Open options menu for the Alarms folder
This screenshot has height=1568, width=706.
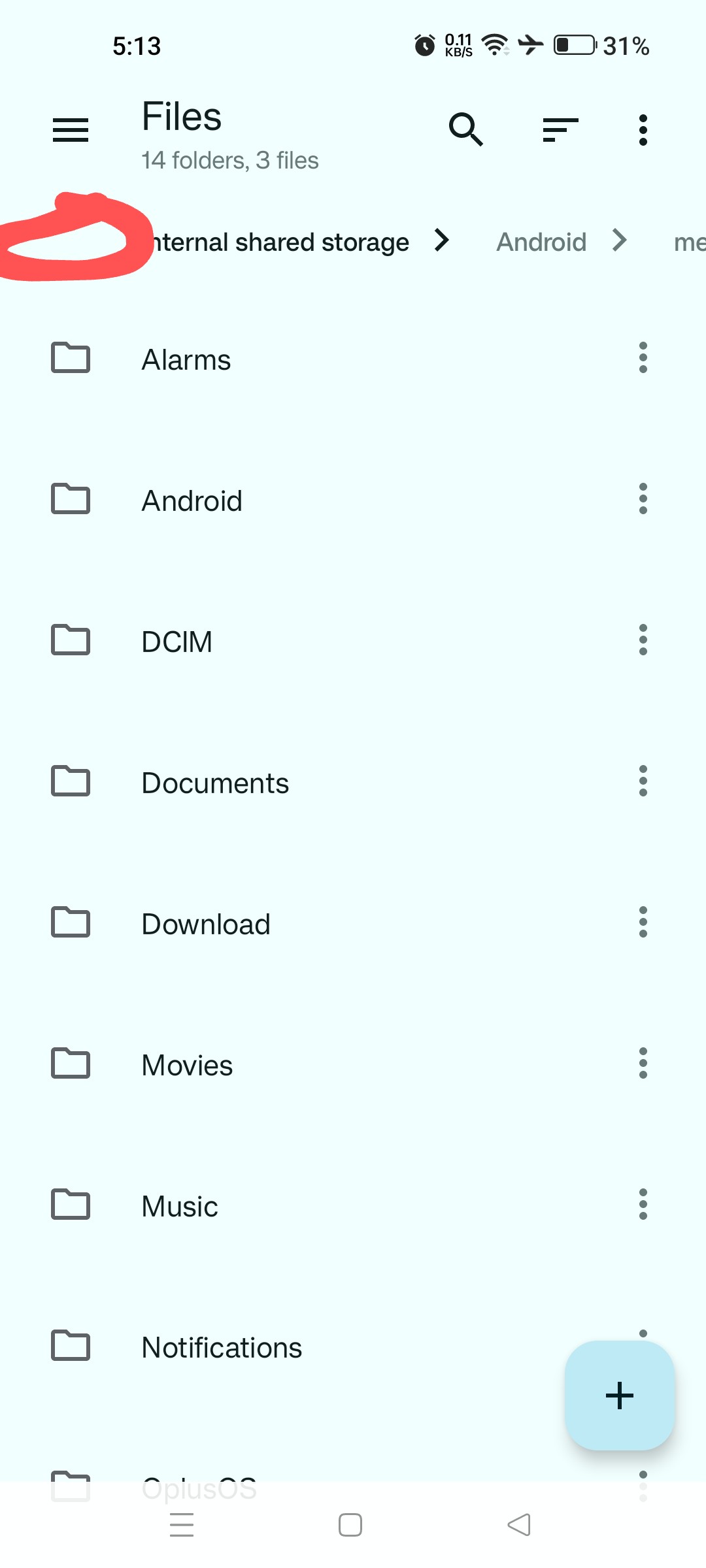tap(643, 358)
